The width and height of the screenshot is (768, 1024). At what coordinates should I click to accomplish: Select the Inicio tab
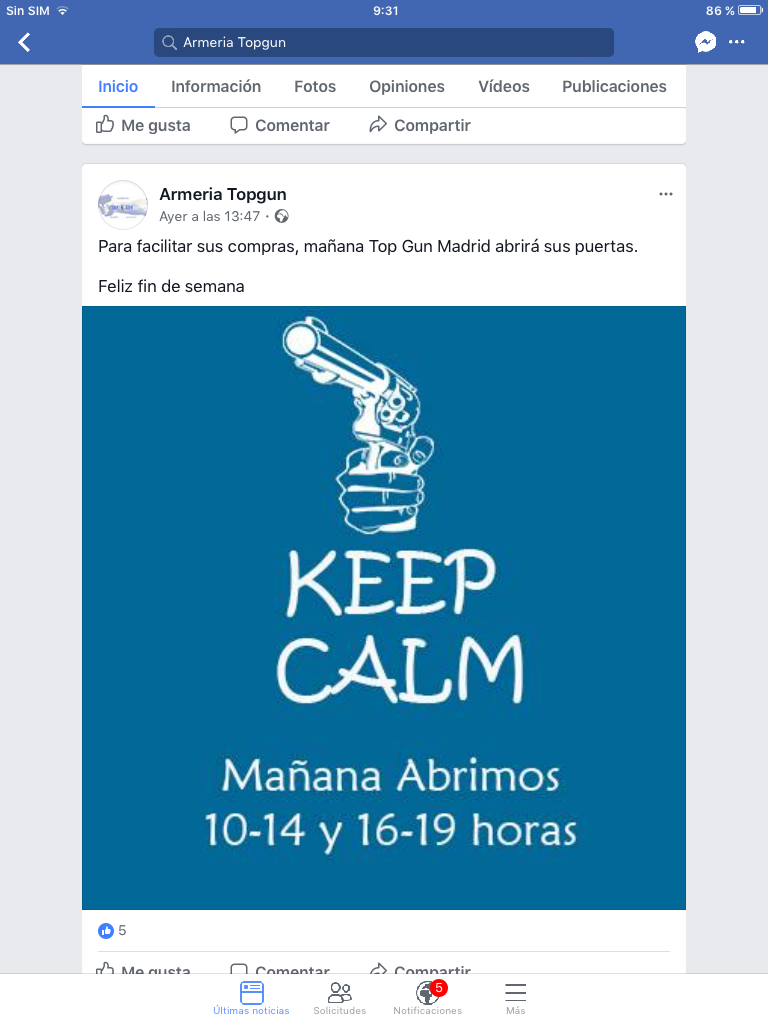click(118, 87)
